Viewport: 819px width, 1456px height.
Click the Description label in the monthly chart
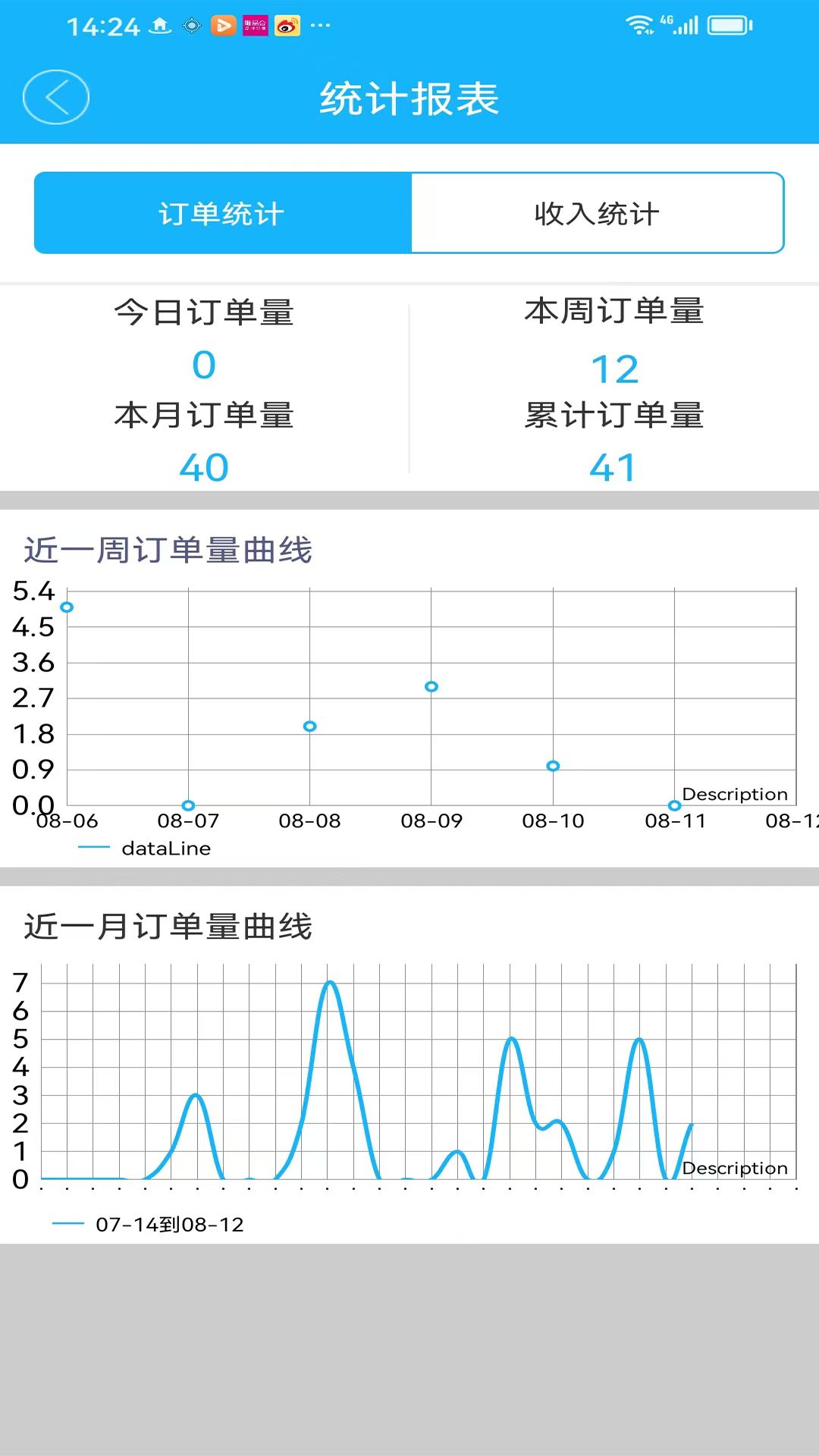[736, 1168]
